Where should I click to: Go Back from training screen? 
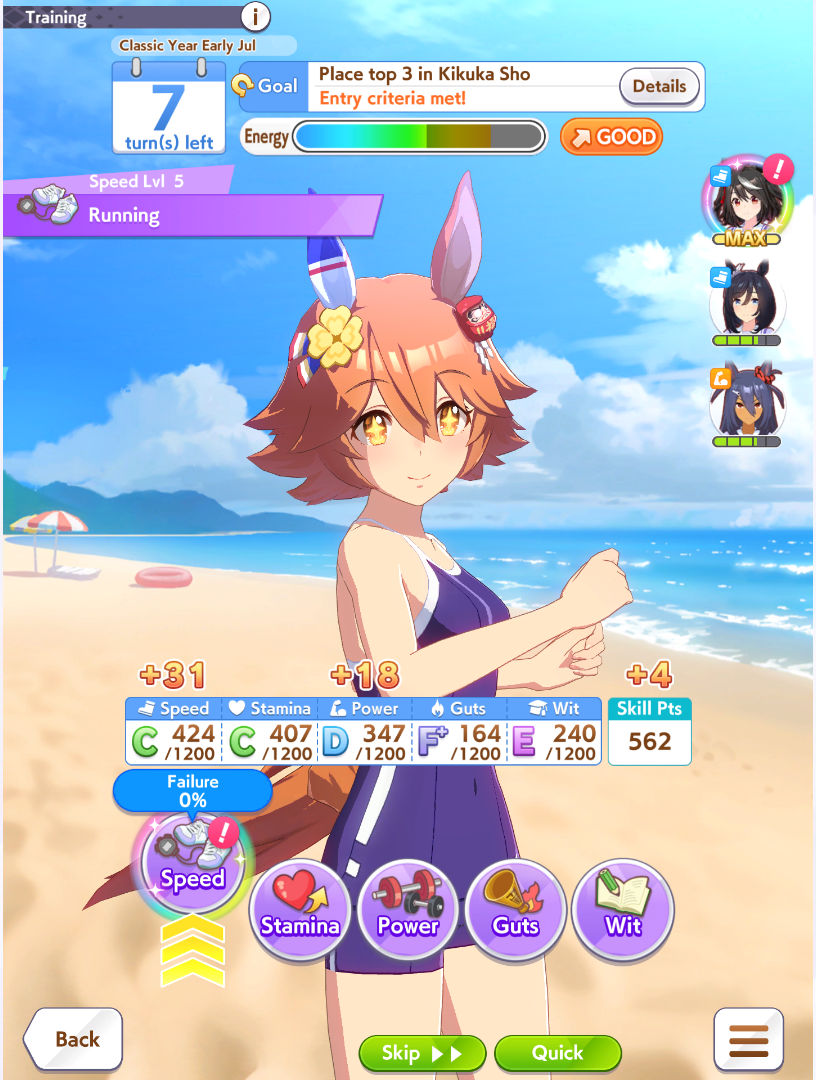tap(73, 1039)
